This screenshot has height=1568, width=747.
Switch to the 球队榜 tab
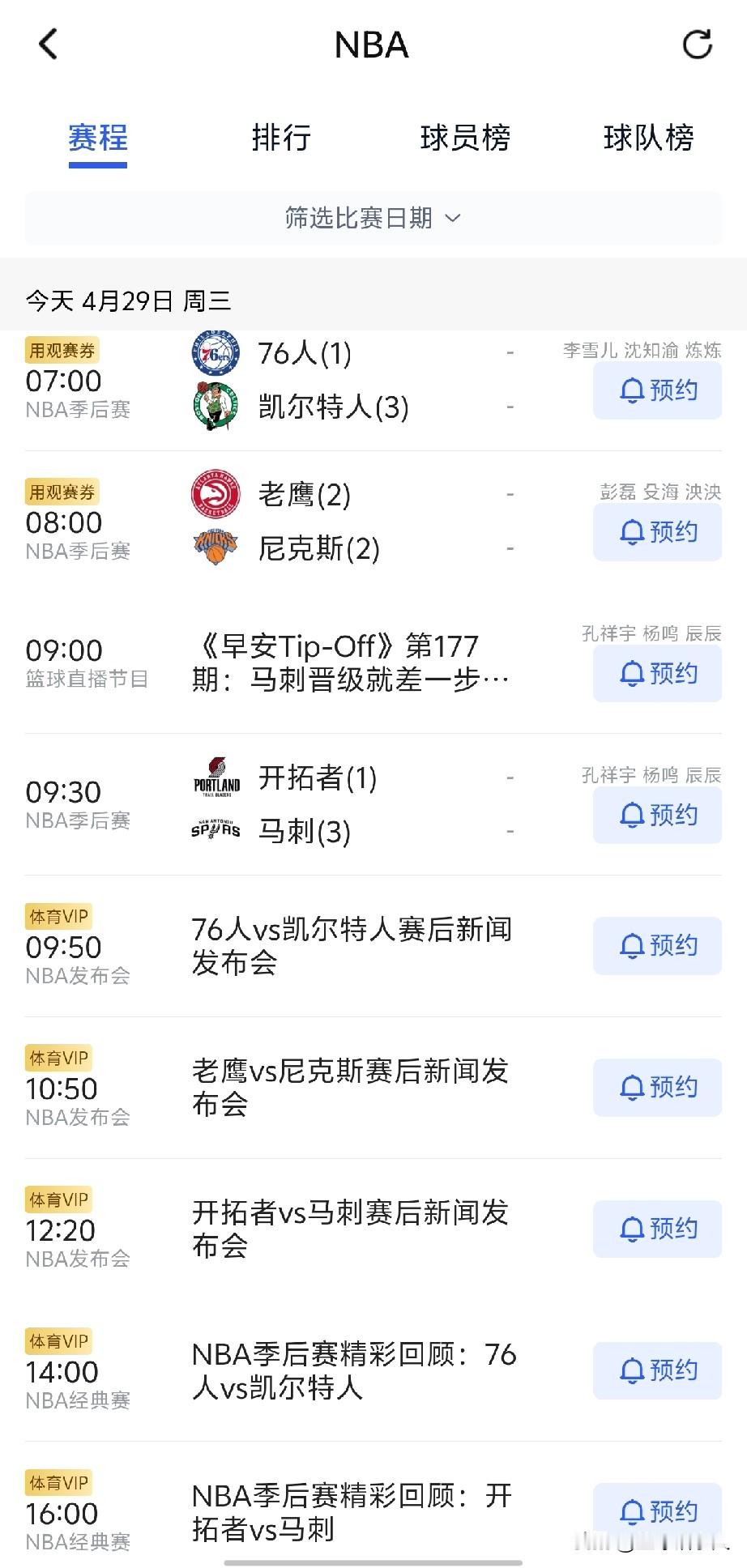(648, 138)
